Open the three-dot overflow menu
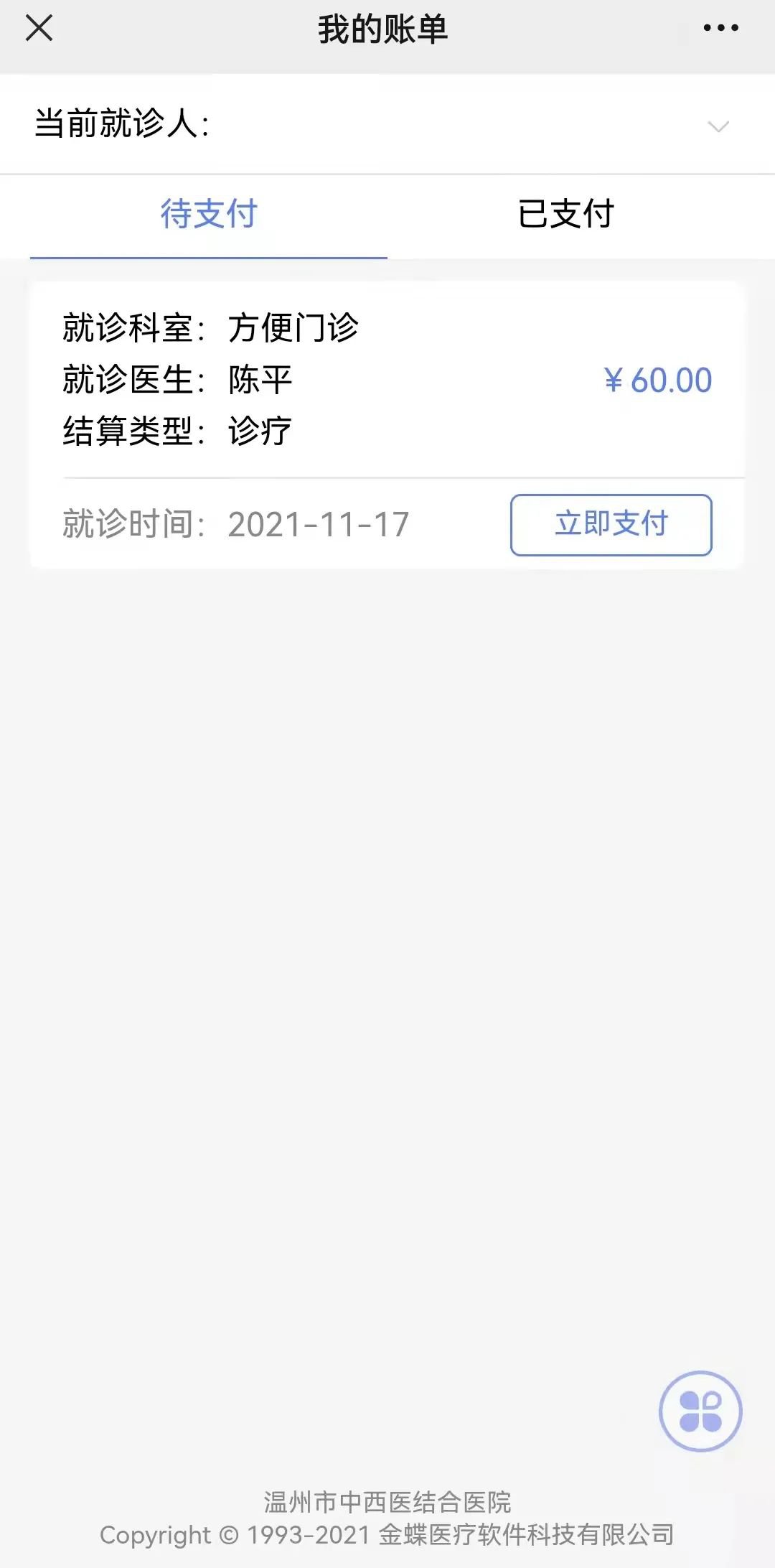Image resolution: width=775 pixels, height=1568 pixels. point(720,29)
